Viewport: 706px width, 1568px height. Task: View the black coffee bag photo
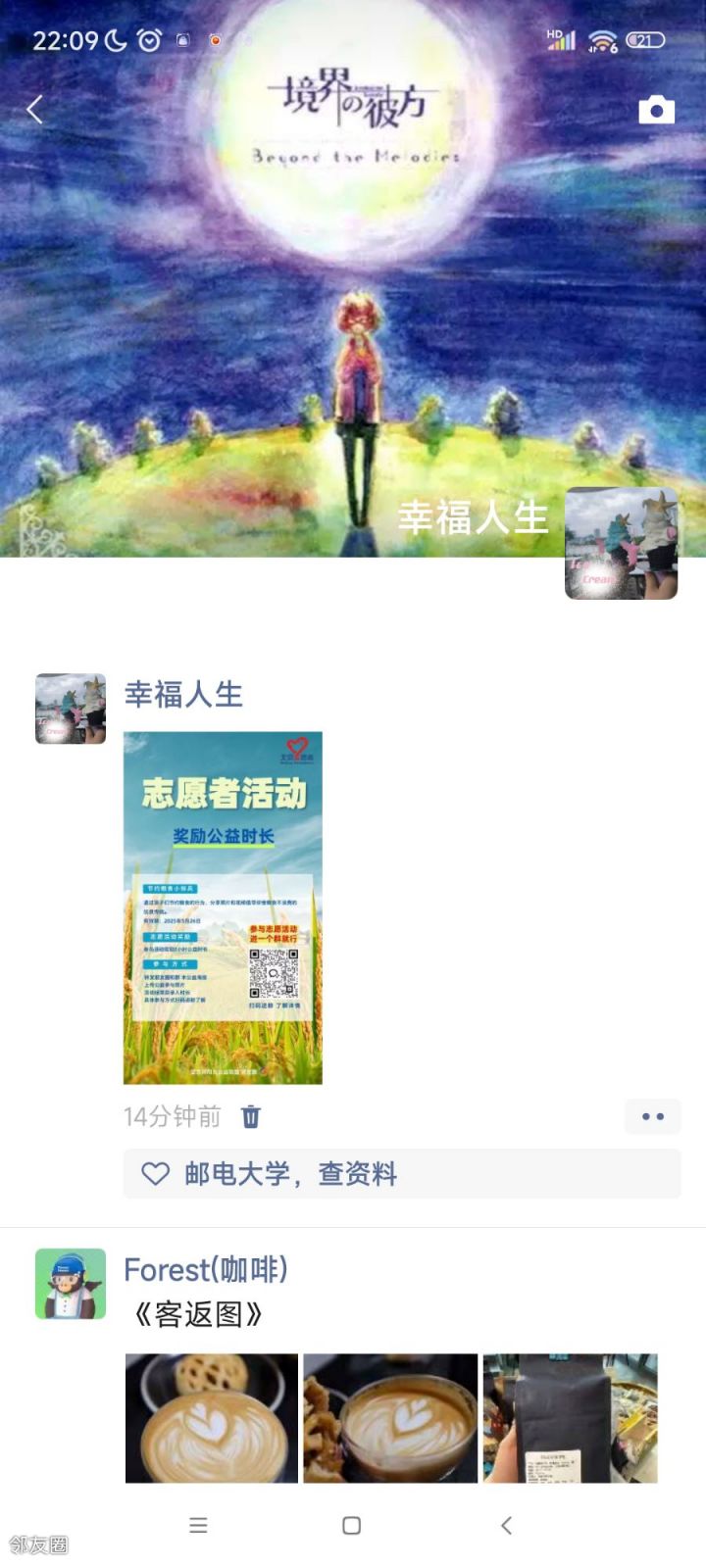pyautogui.click(x=570, y=1418)
